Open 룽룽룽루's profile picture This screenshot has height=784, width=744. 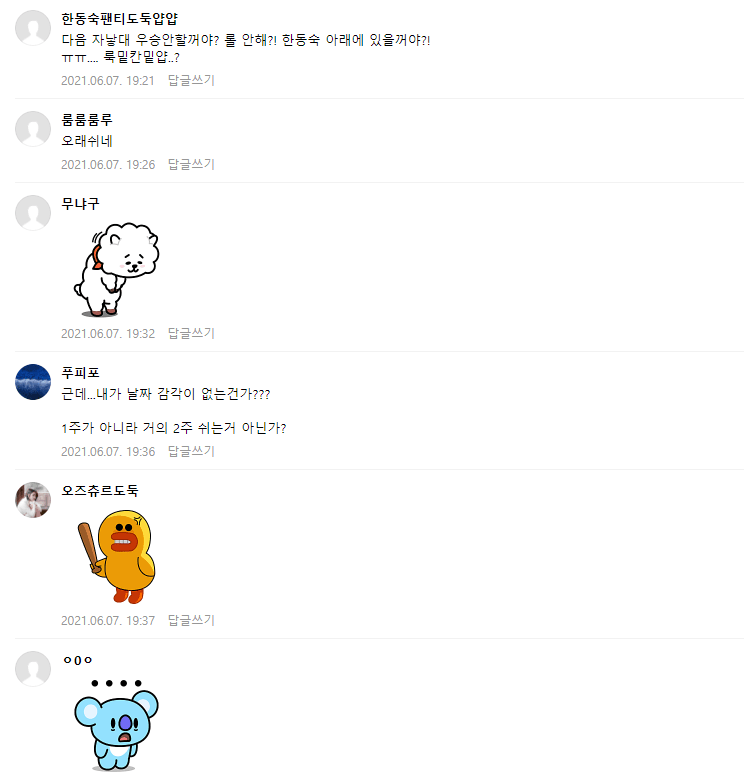33,129
